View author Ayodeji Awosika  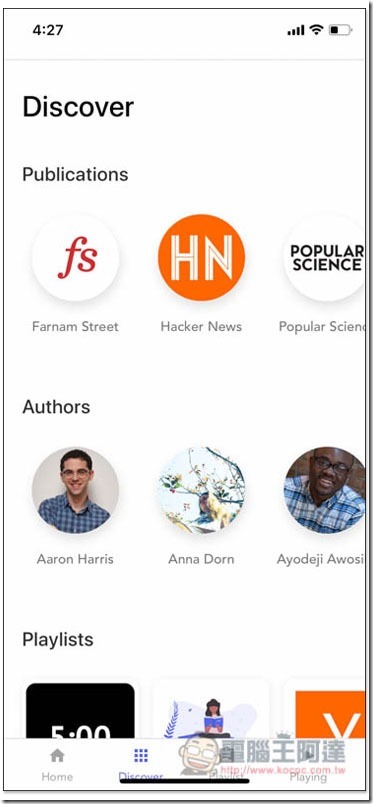pyautogui.click(x=324, y=490)
